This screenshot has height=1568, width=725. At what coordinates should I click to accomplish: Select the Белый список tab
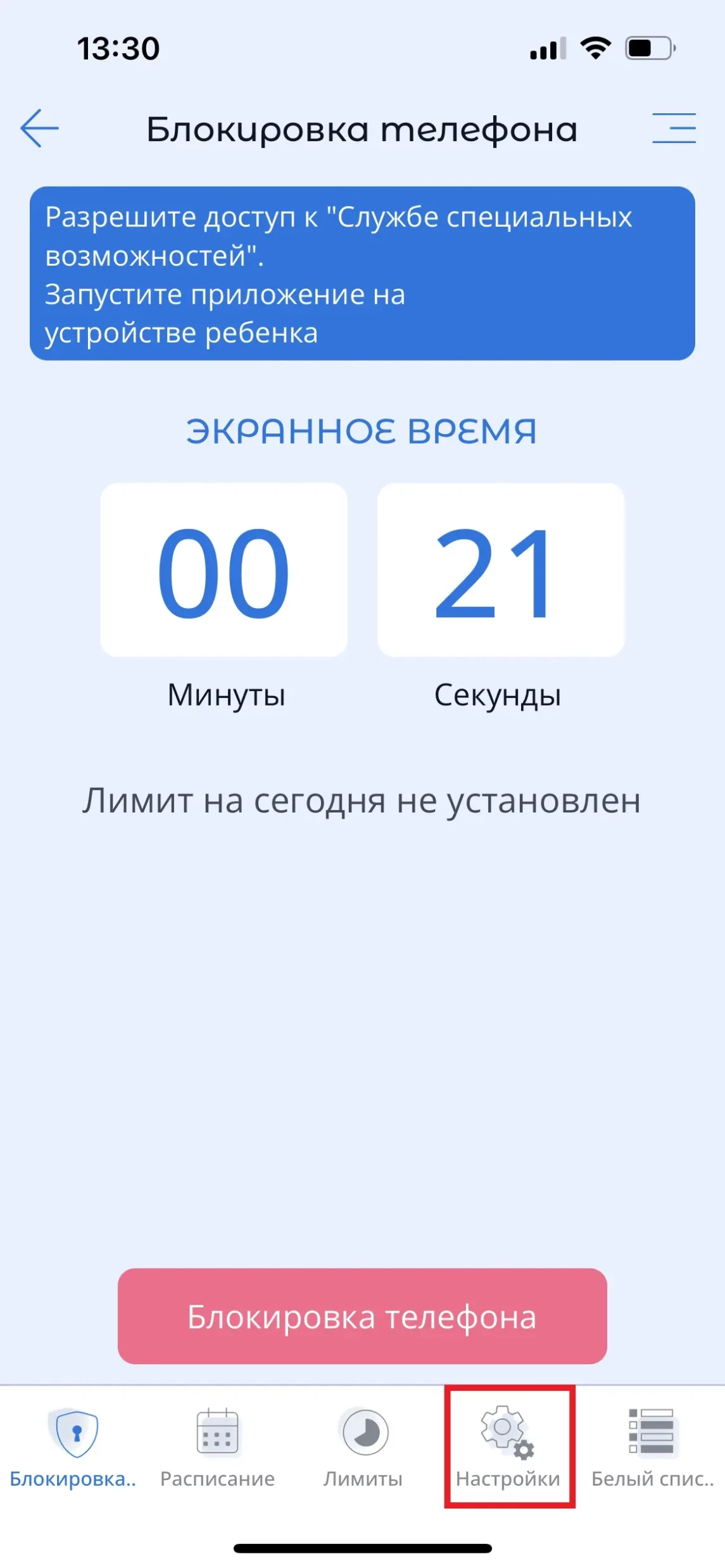(x=652, y=1447)
